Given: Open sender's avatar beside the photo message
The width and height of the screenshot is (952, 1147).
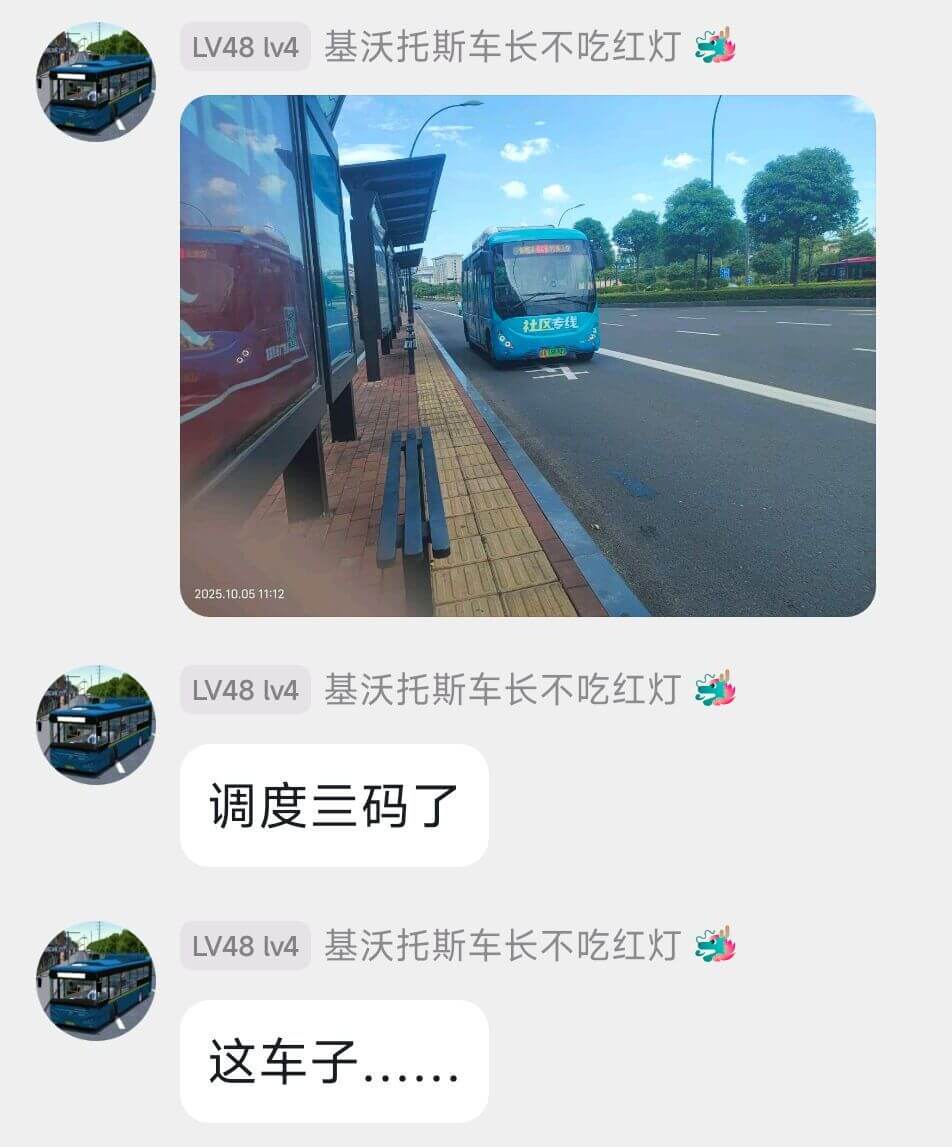Looking at the screenshot, I should coord(96,81).
